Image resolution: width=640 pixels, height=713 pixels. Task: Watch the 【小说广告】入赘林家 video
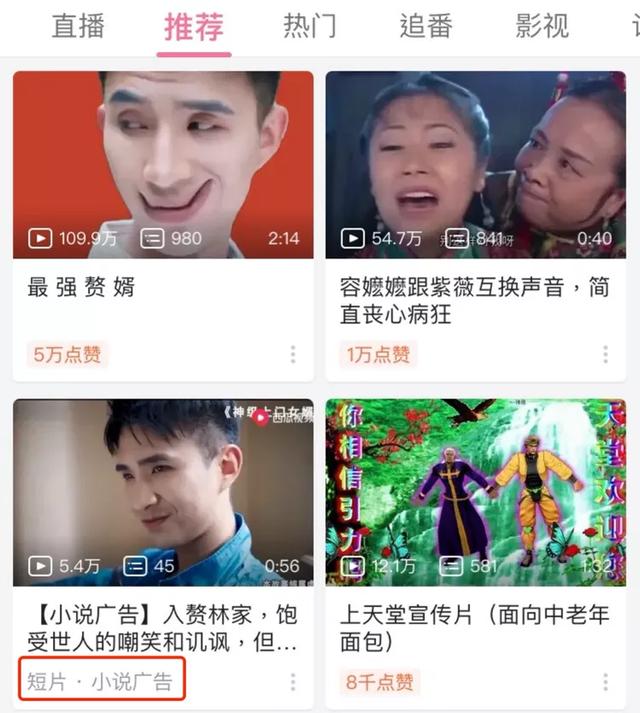[x=163, y=492]
